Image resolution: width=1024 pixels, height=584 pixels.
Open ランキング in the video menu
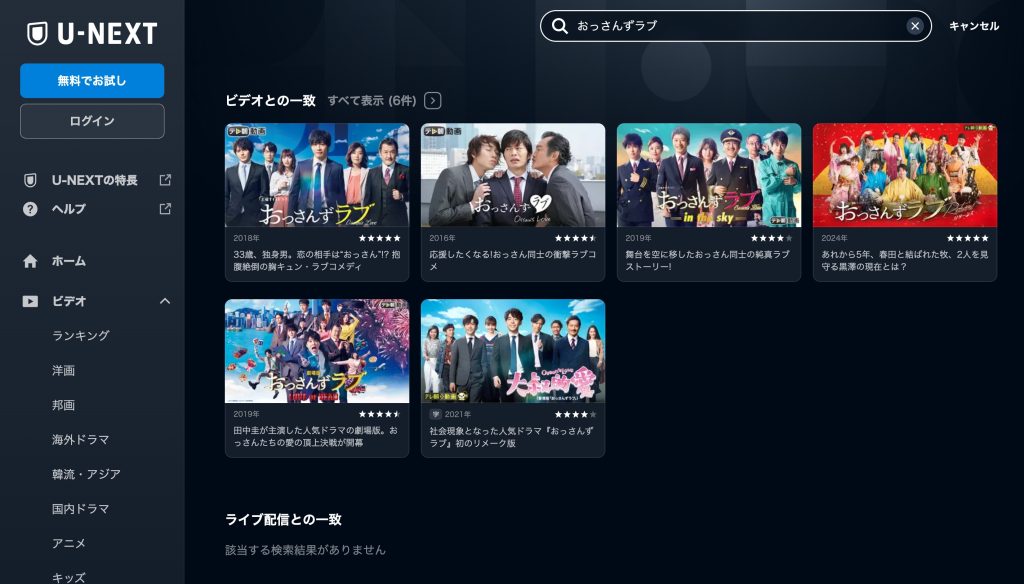click(81, 336)
